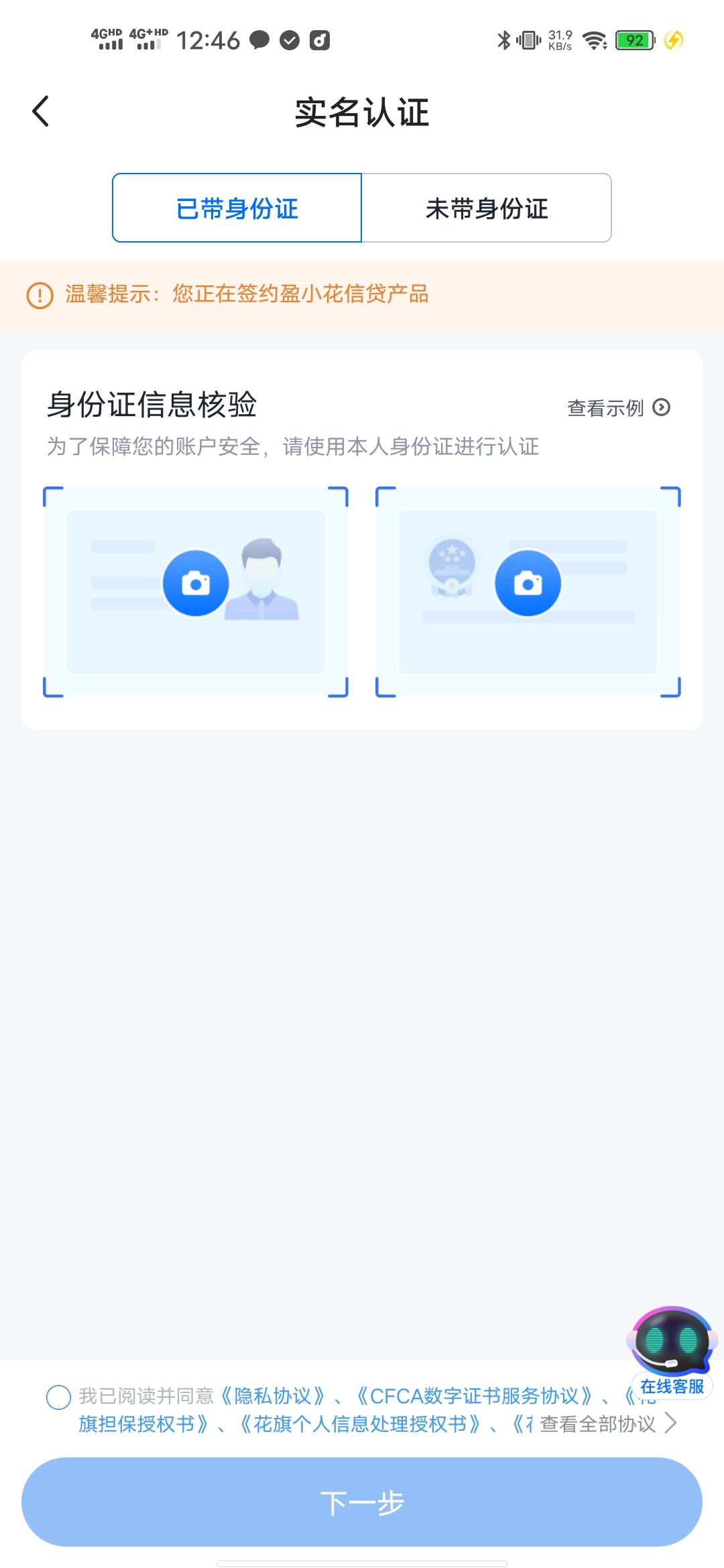
Task: Open 查看示例 to view sample
Action: click(x=618, y=407)
